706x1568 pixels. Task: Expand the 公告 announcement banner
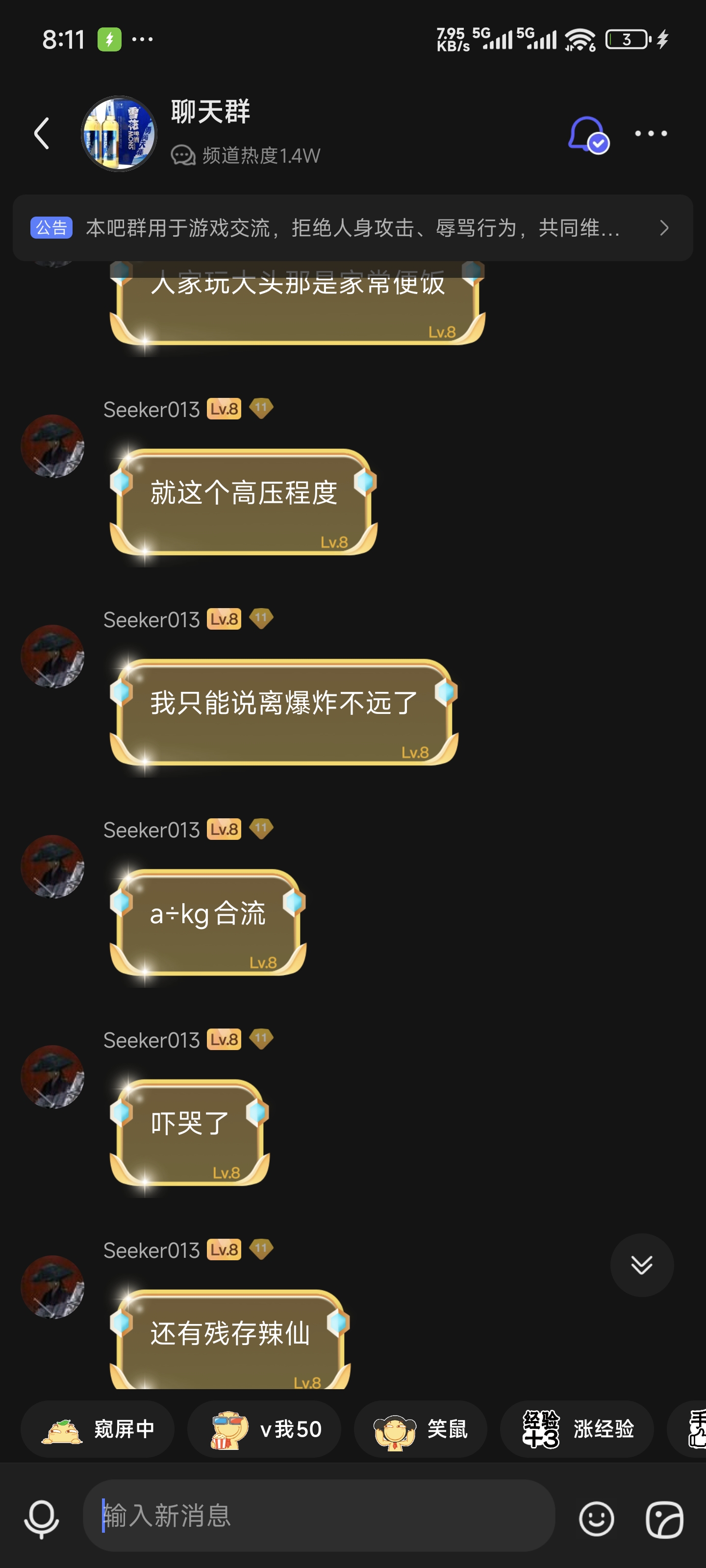(353, 228)
